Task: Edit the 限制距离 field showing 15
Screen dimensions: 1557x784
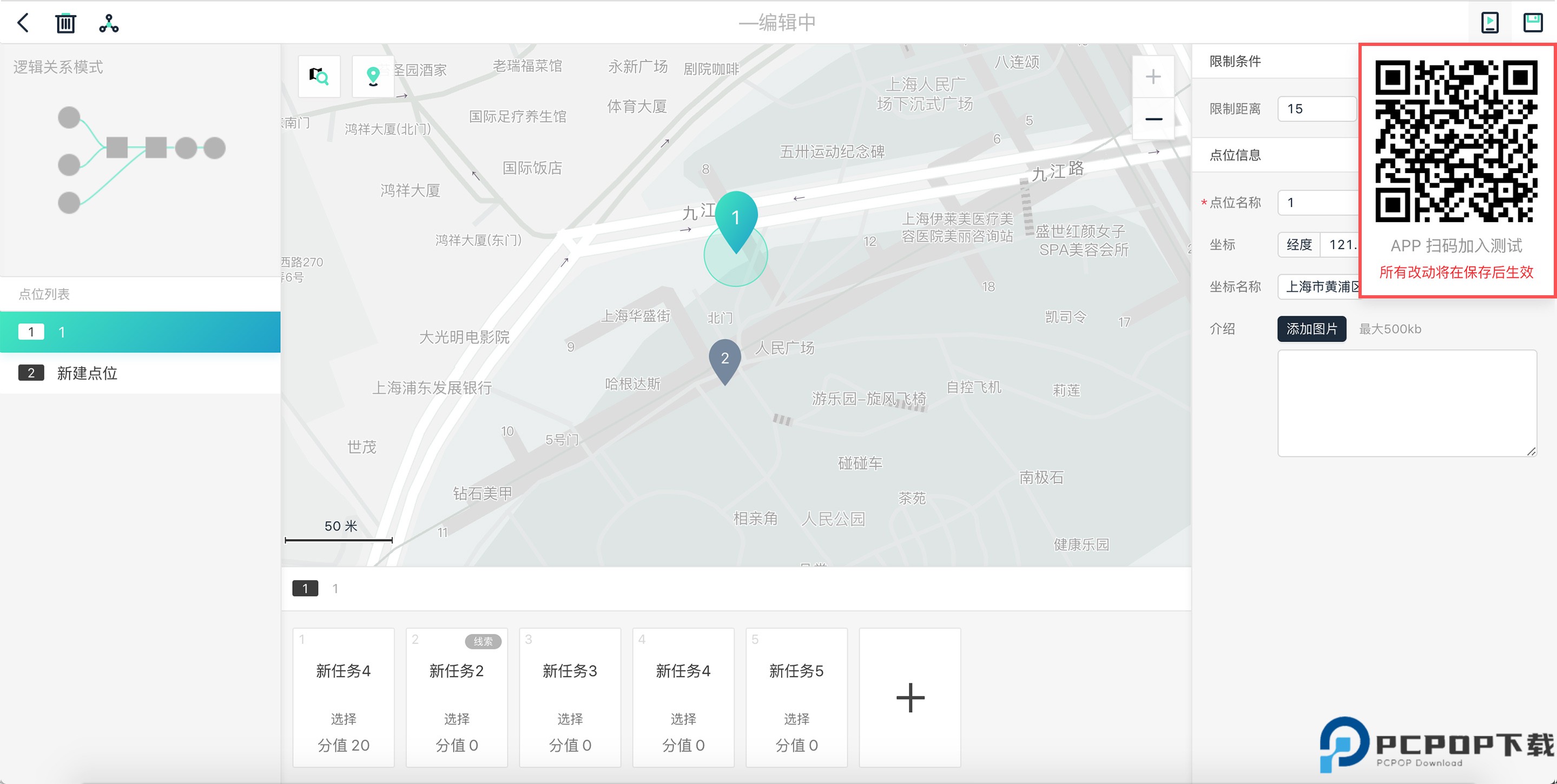Action: (x=1316, y=109)
